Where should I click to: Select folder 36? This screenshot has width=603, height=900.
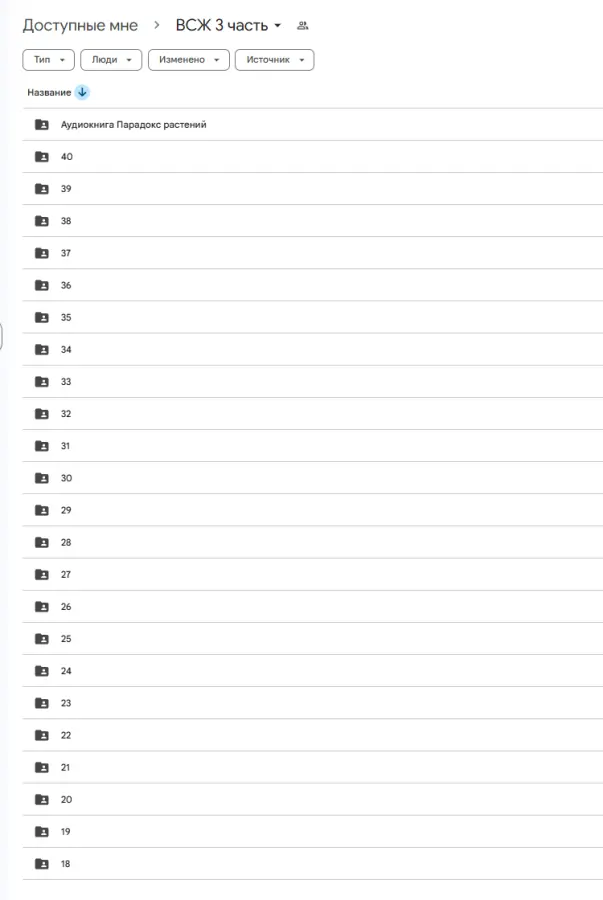click(67, 285)
